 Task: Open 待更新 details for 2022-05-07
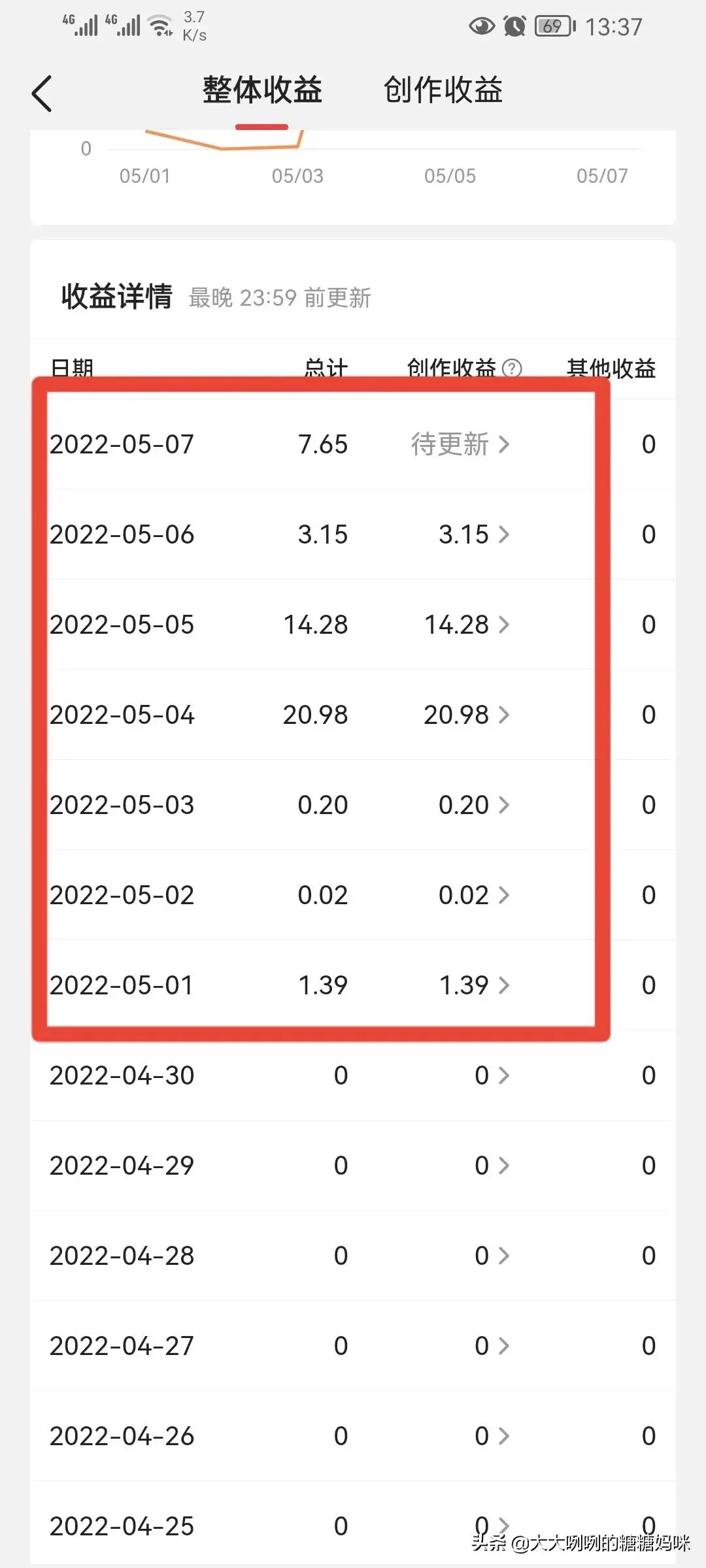pyautogui.click(x=460, y=444)
